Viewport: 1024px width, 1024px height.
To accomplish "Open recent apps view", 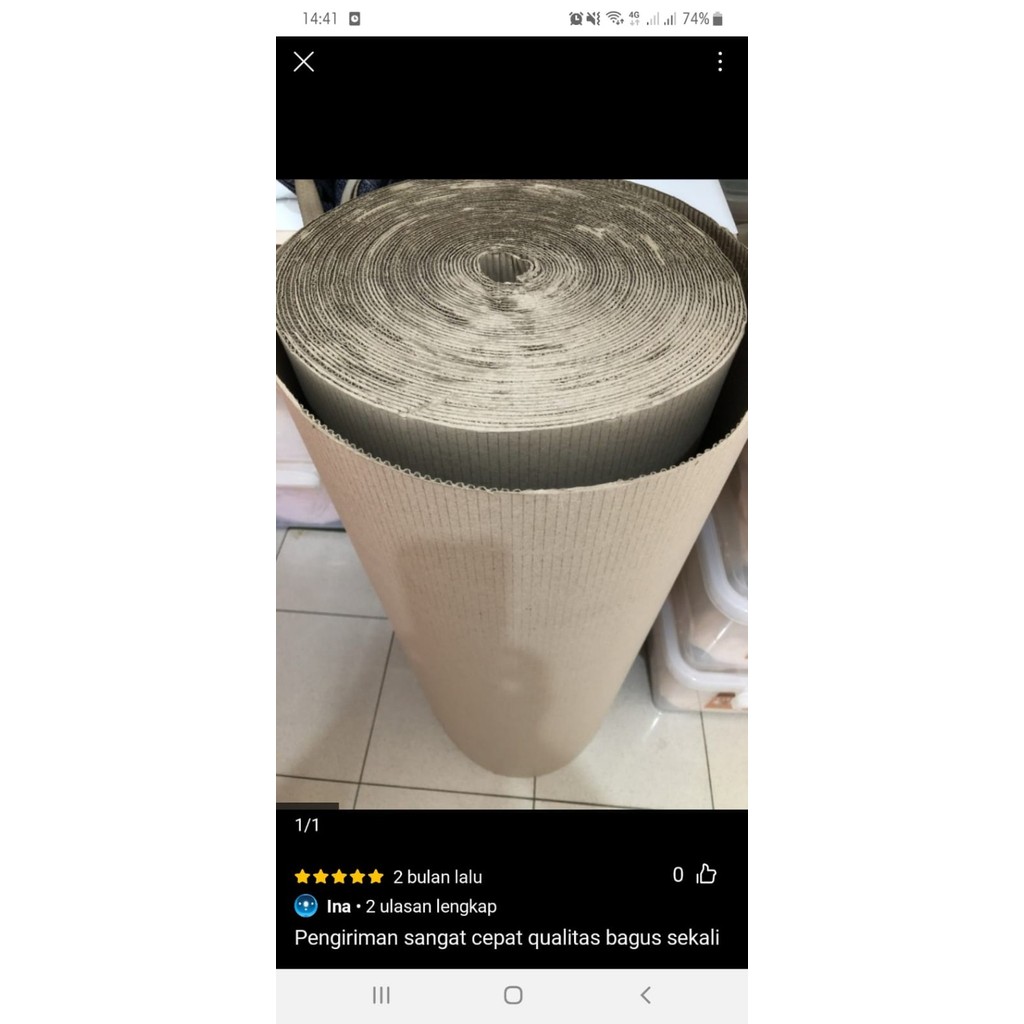I will [x=381, y=995].
